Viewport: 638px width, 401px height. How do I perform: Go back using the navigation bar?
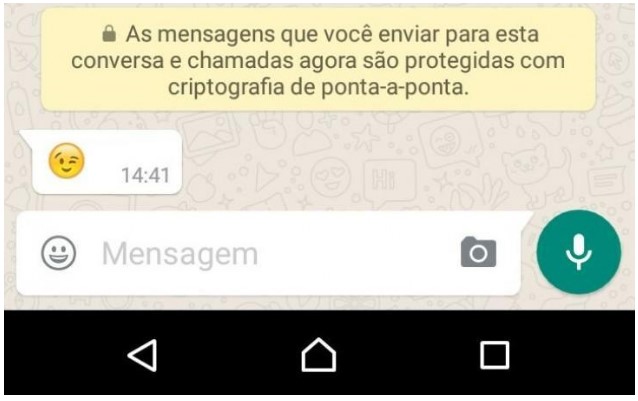coord(143,354)
